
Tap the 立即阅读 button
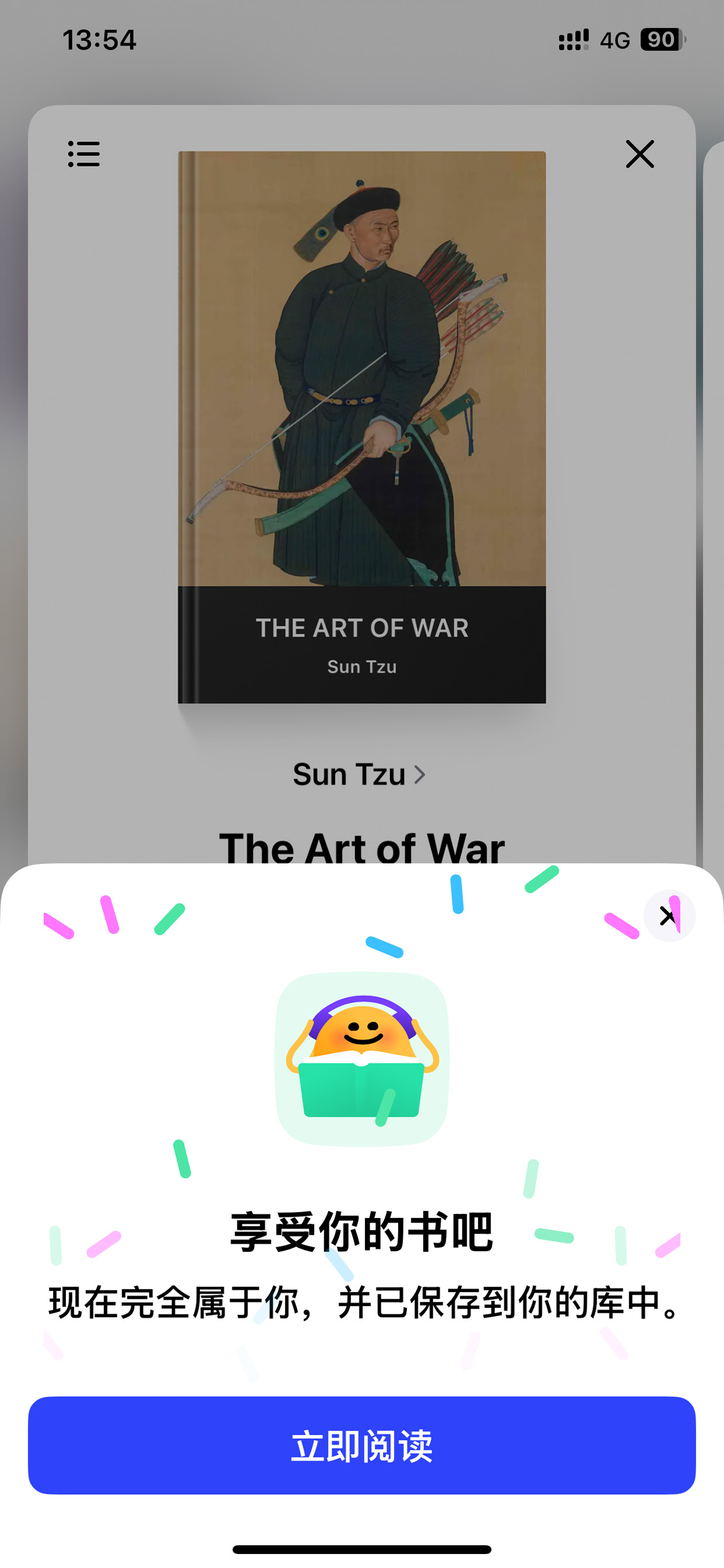point(361,1445)
